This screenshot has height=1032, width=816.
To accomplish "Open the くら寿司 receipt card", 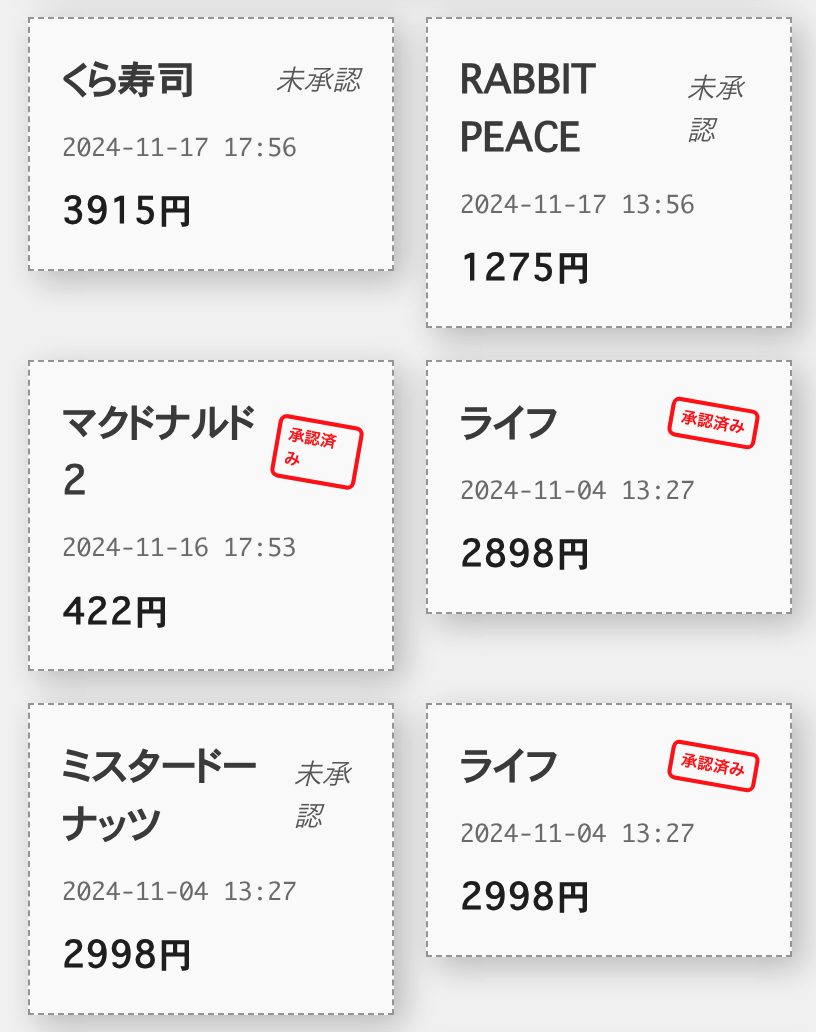I will pos(210,144).
